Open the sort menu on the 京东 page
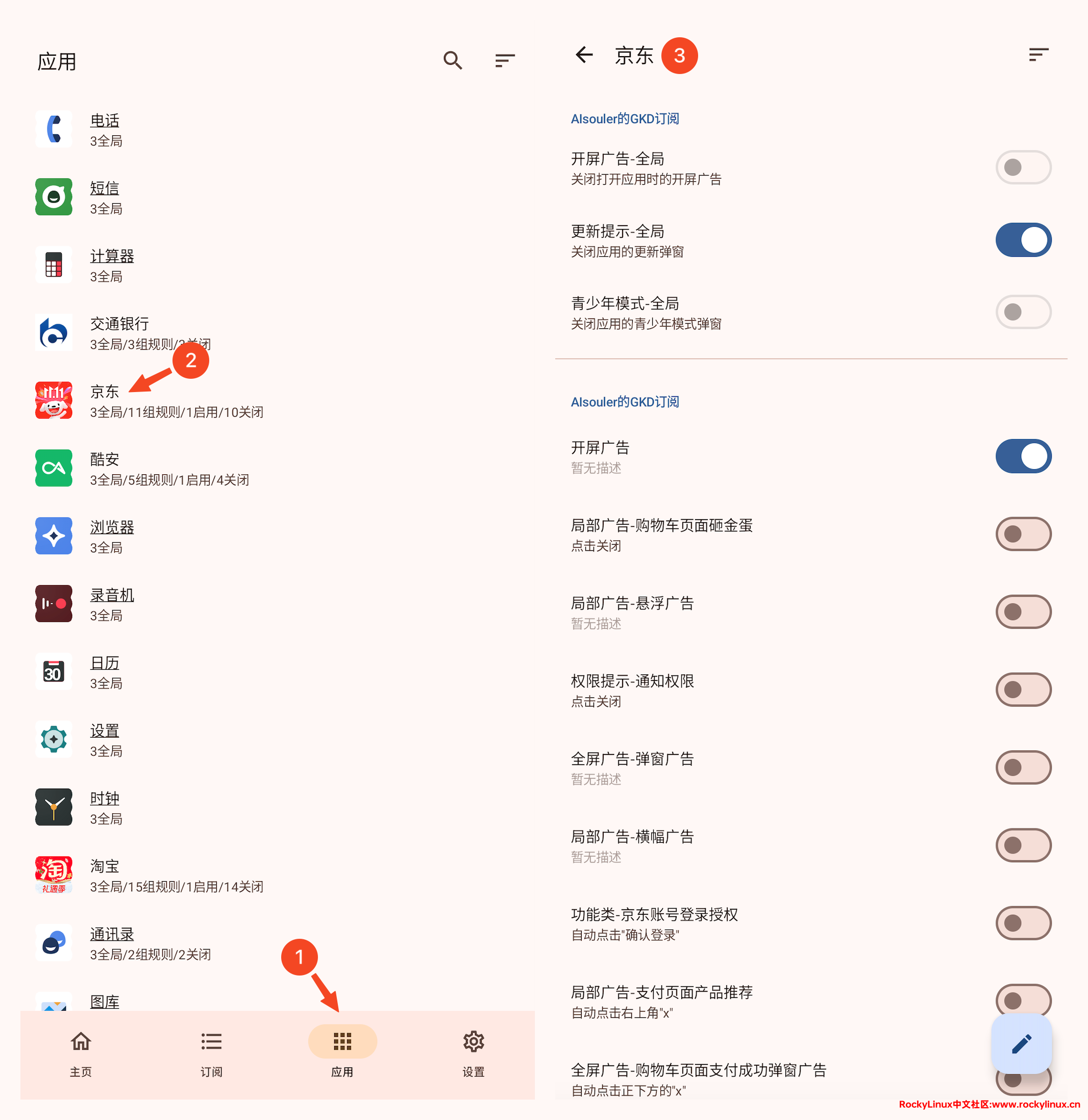This screenshot has width=1088, height=1120. pyautogui.click(x=1038, y=55)
